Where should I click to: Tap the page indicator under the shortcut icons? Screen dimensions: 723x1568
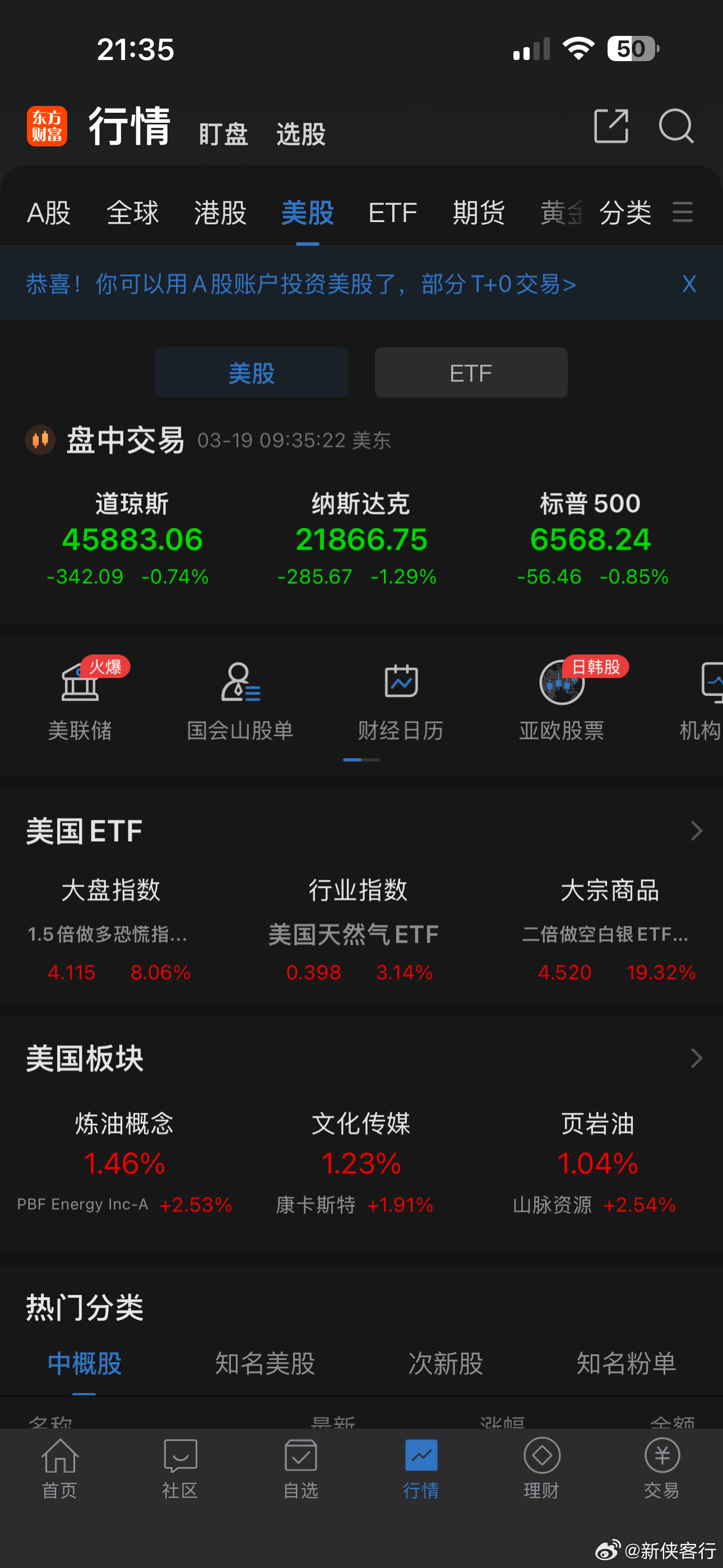[361, 760]
